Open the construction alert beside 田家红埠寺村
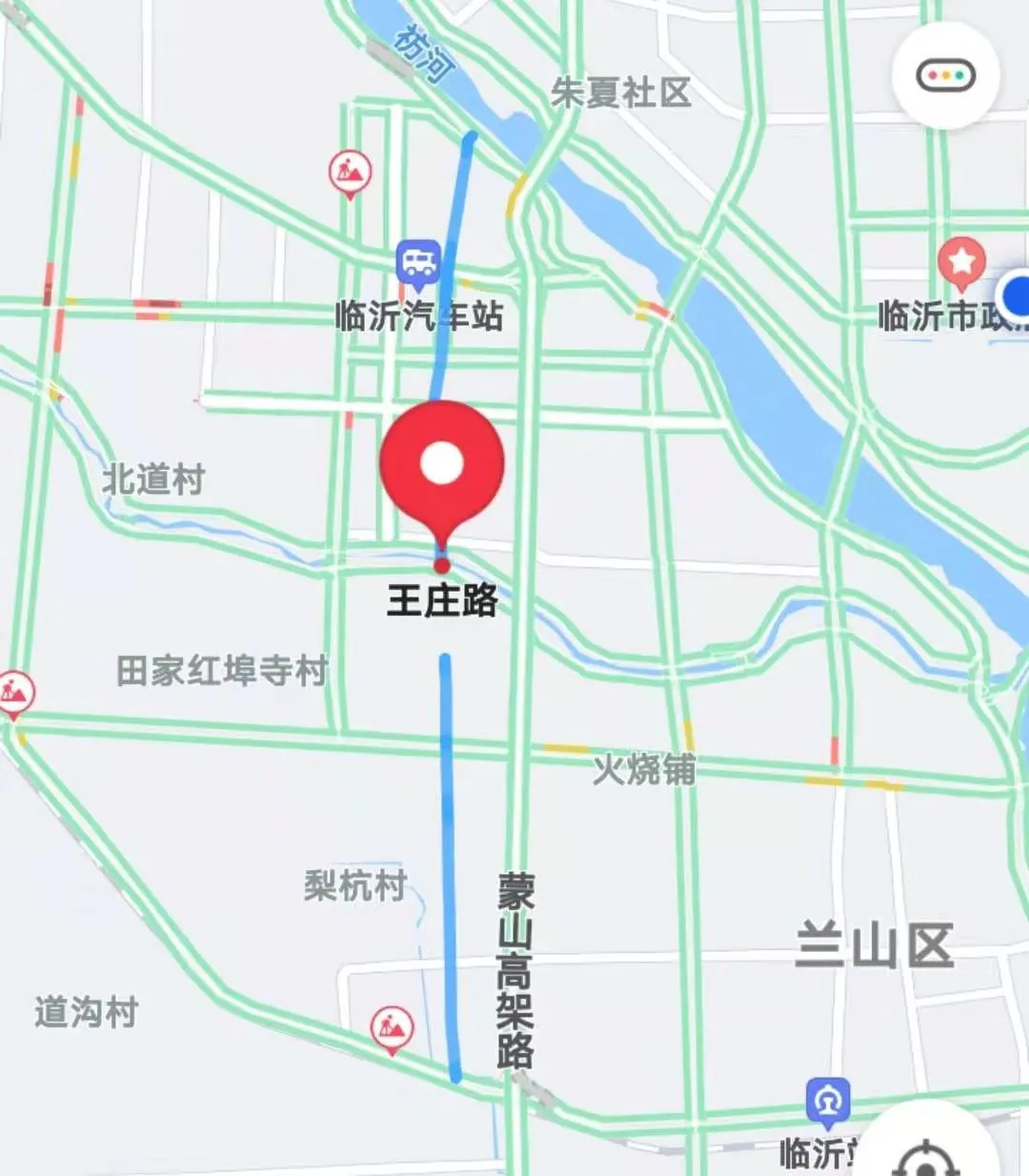 (14, 692)
